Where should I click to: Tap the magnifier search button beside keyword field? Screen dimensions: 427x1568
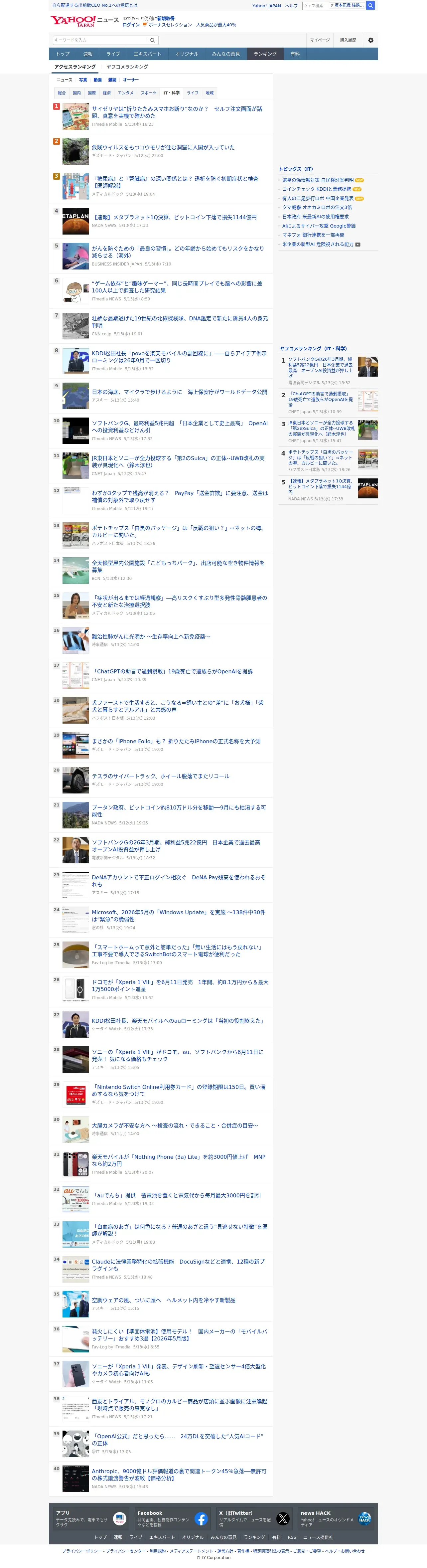[153, 40]
